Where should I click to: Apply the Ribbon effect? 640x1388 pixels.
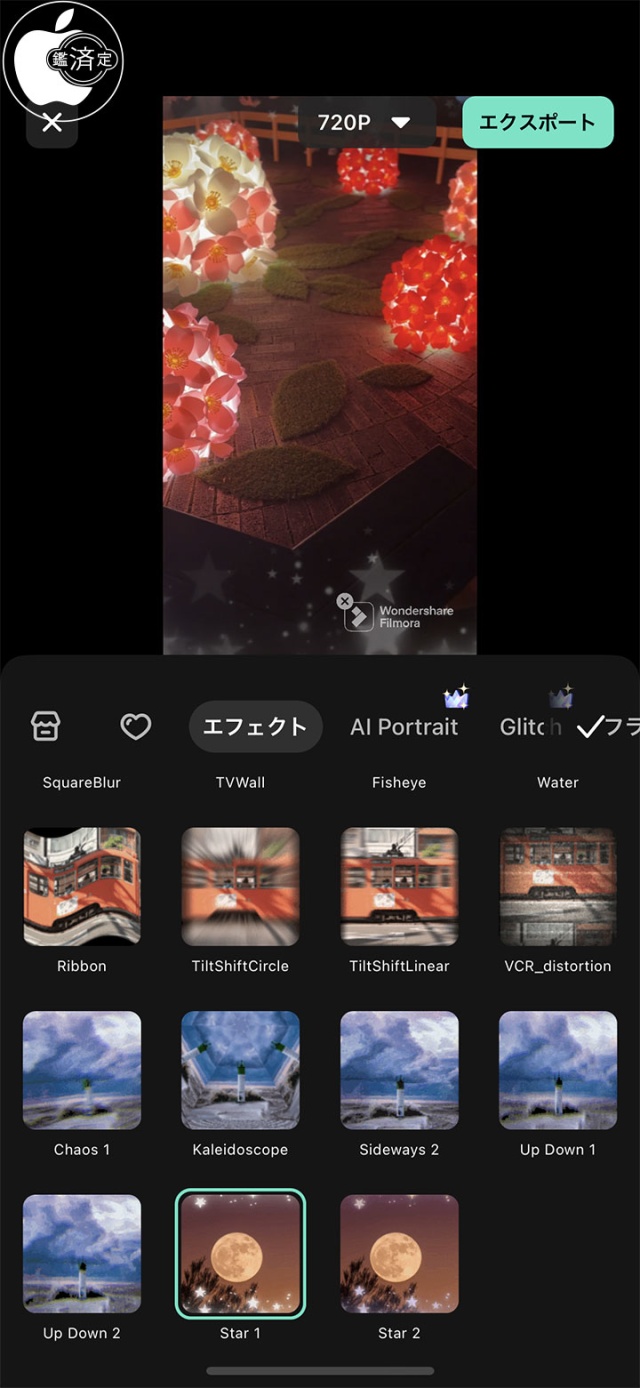pyautogui.click(x=82, y=887)
